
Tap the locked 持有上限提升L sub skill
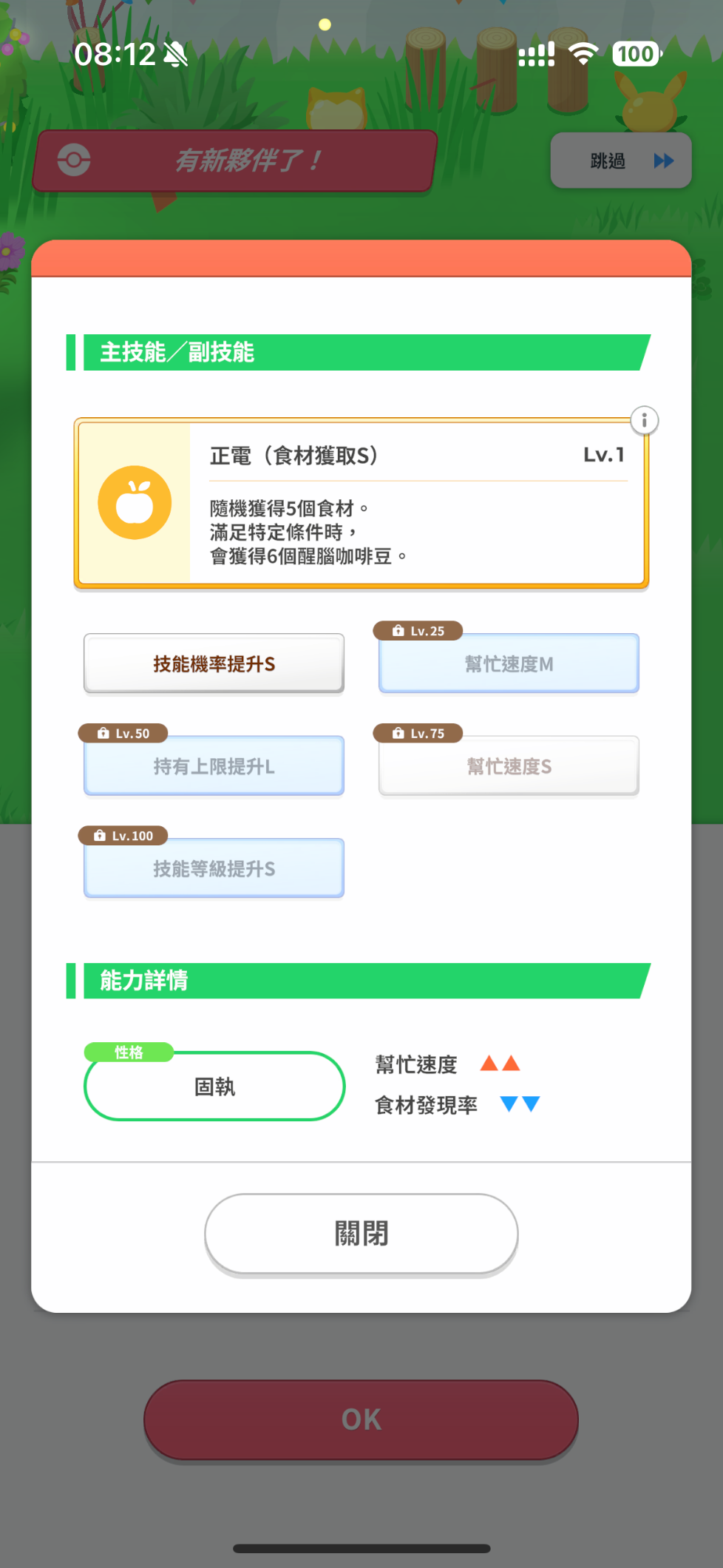click(214, 766)
